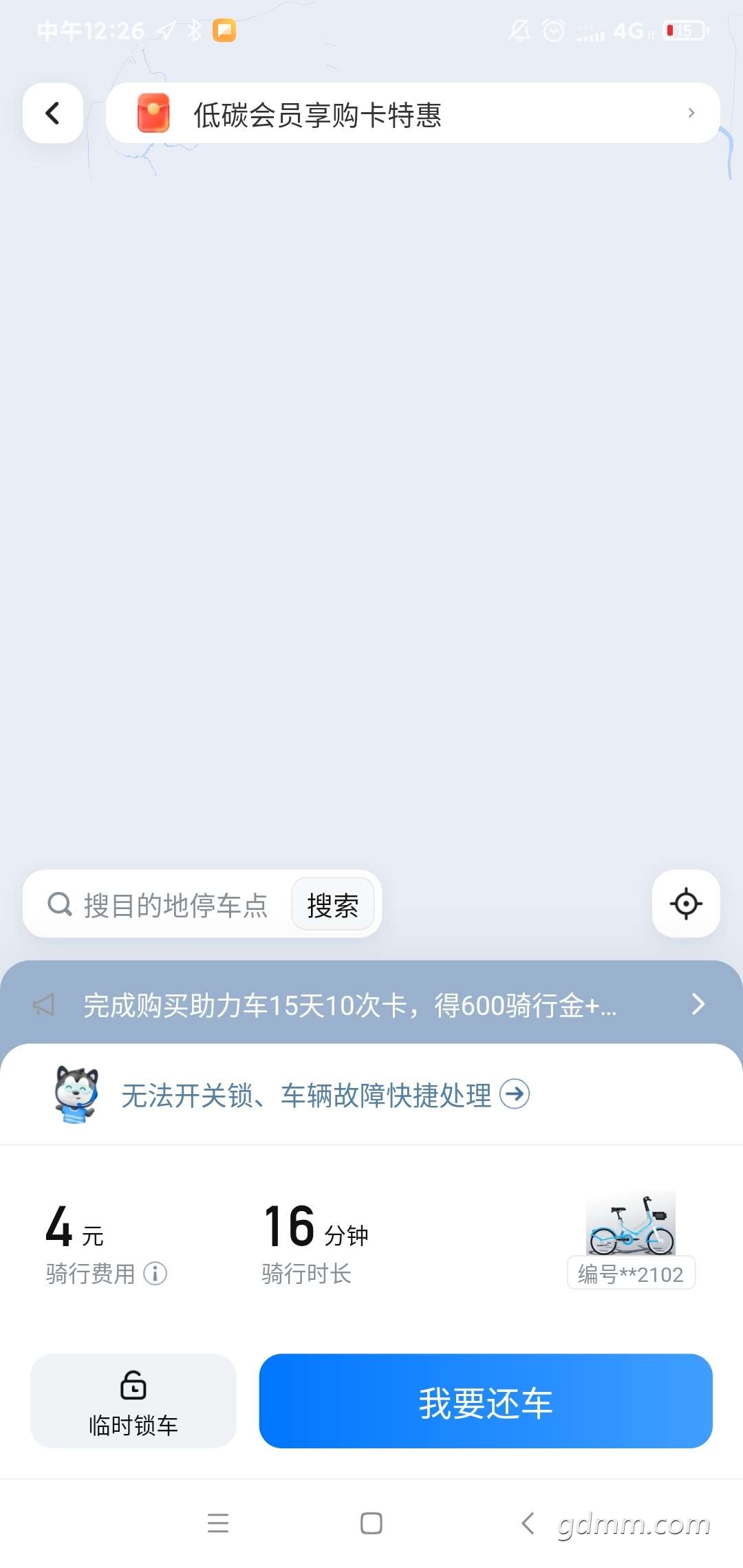Tap the 搜索 button
743x1568 pixels.
click(x=333, y=905)
